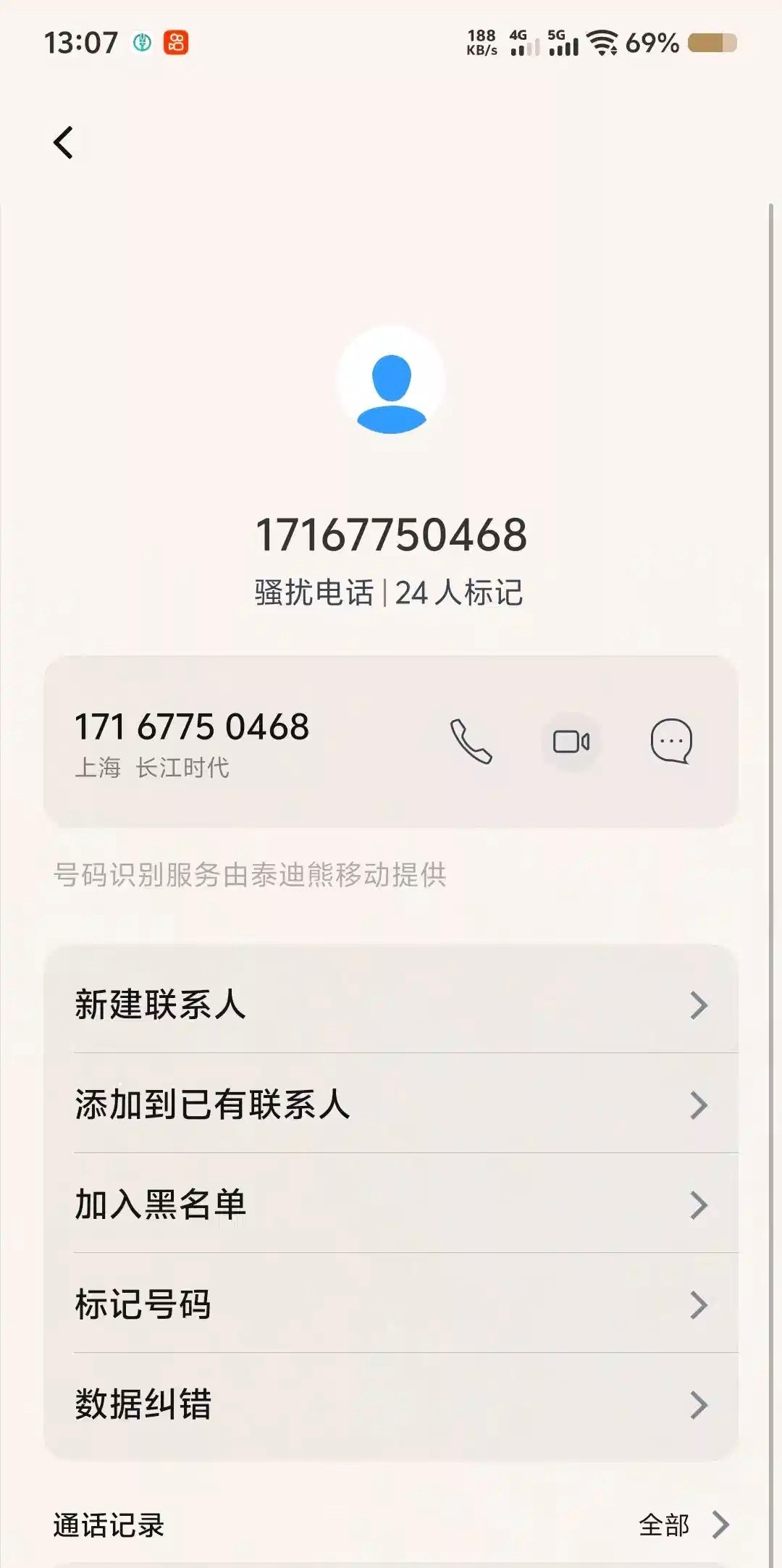
Task: Select 添加到已有联系人
Action: 391,1104
